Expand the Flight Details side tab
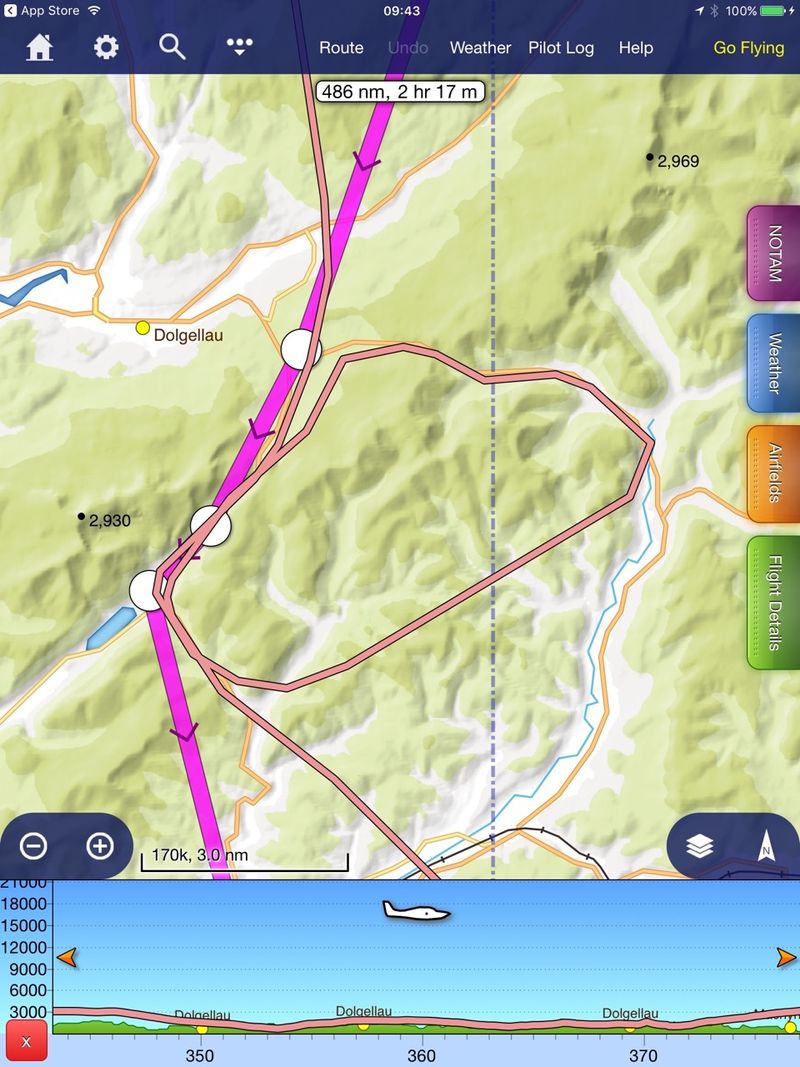 [773, 602]
